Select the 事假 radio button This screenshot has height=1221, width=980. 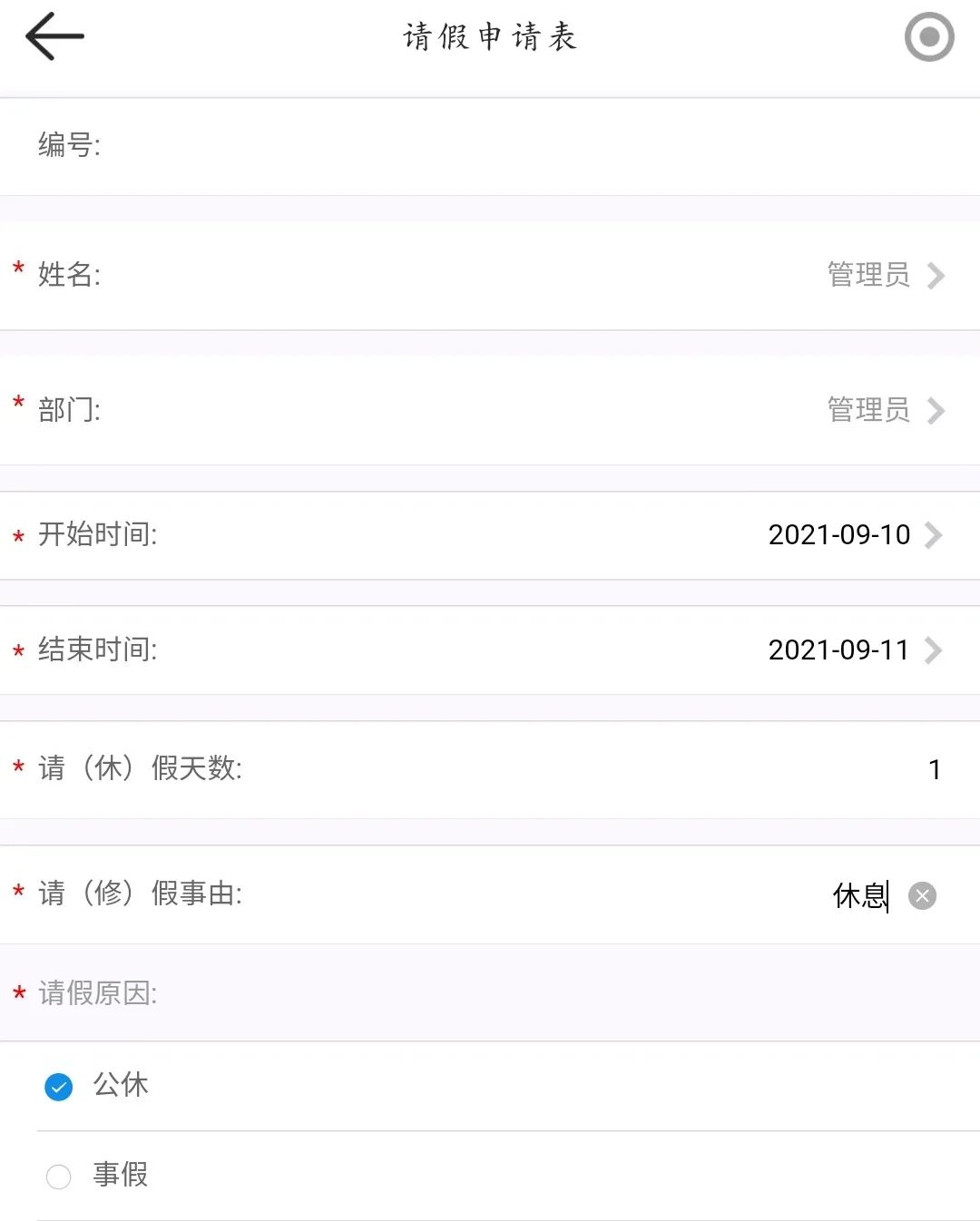58,1176
